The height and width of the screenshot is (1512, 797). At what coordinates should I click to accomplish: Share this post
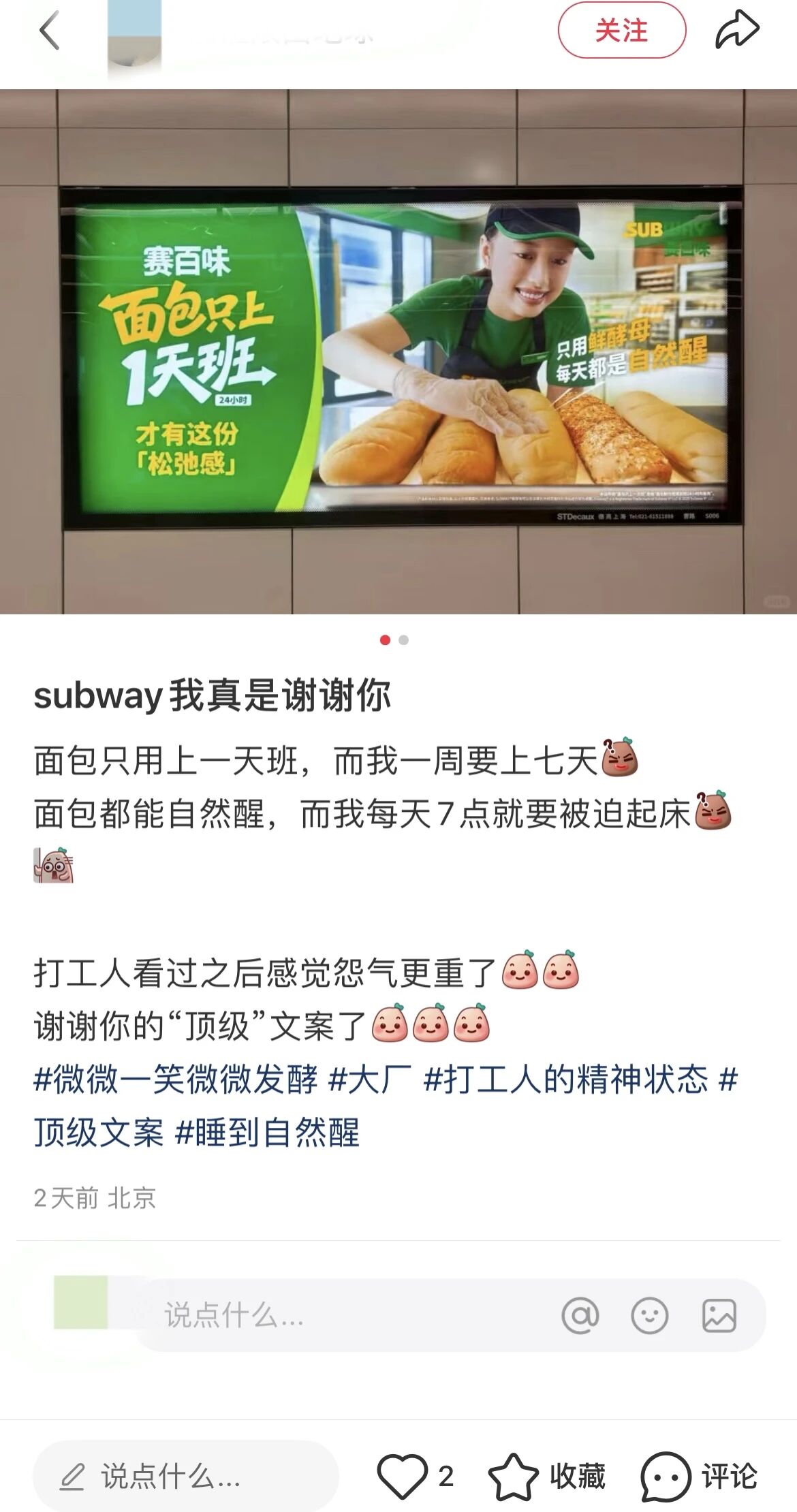[x=737, y=31]
